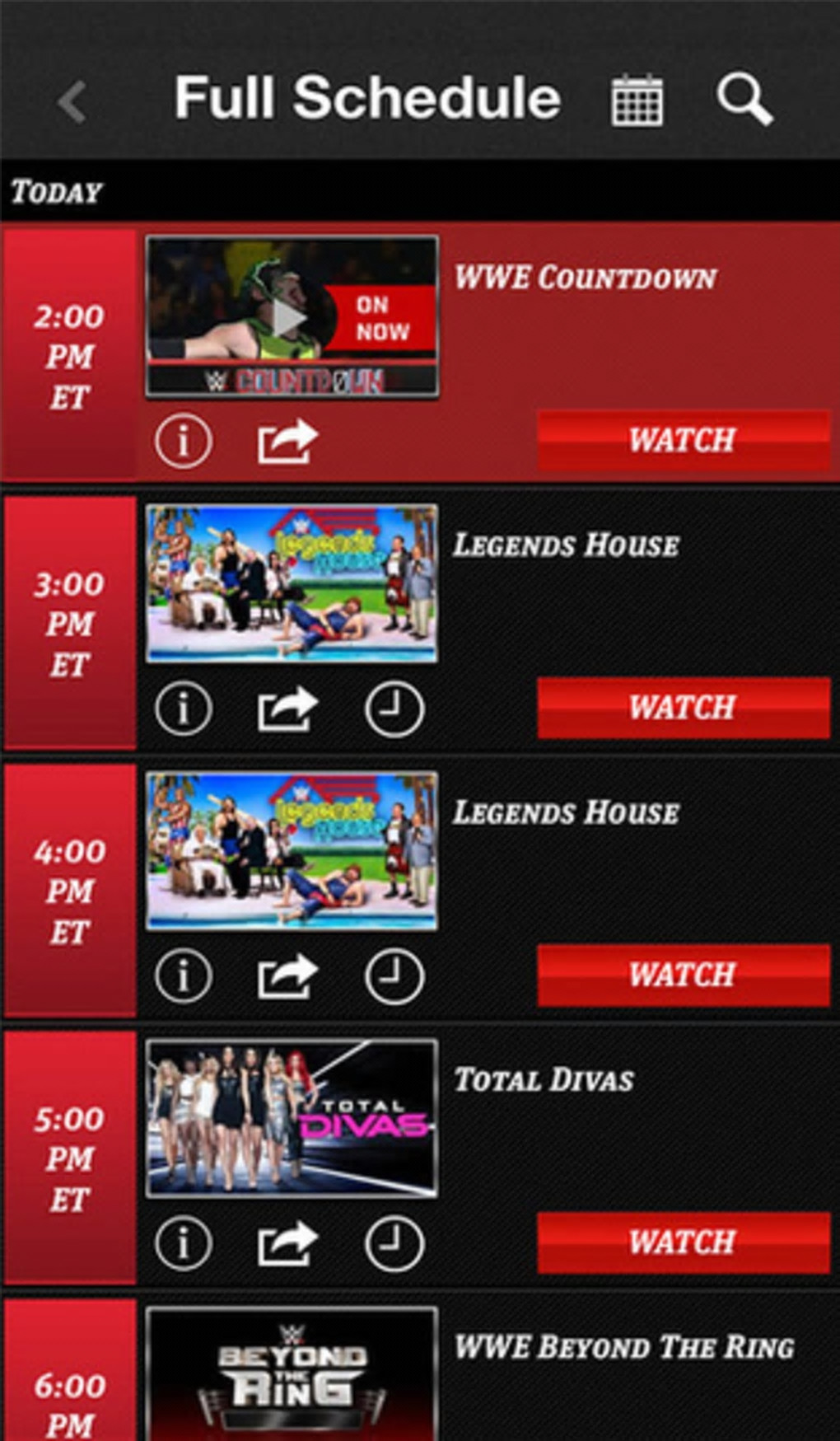Watch the 3:00 PM Legends House
The height and width of the screenshot is (1441, 840).
pyautogui.click(x=682, y=708)
